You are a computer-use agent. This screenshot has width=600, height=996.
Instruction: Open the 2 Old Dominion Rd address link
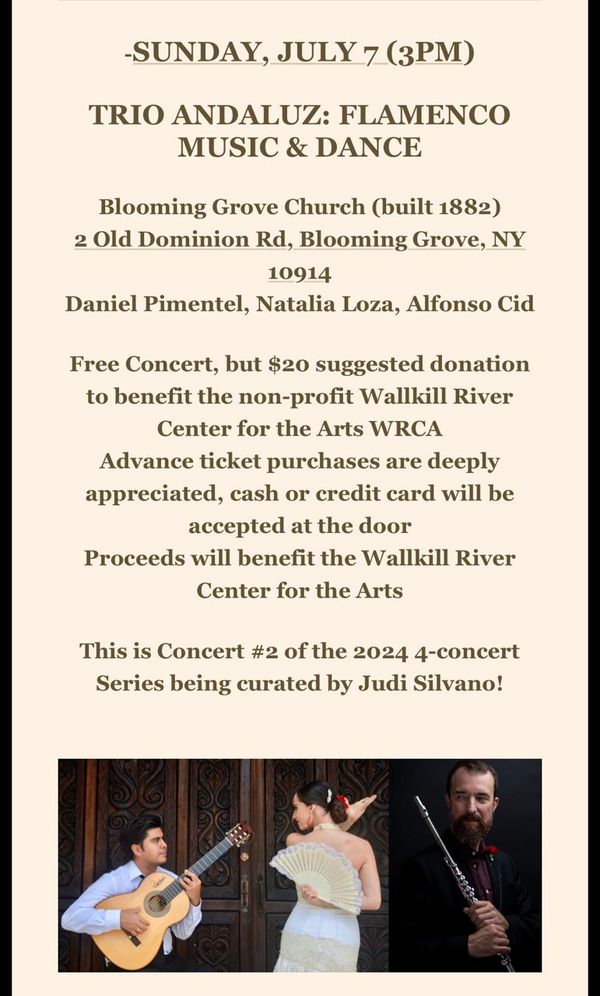(300, 255)
